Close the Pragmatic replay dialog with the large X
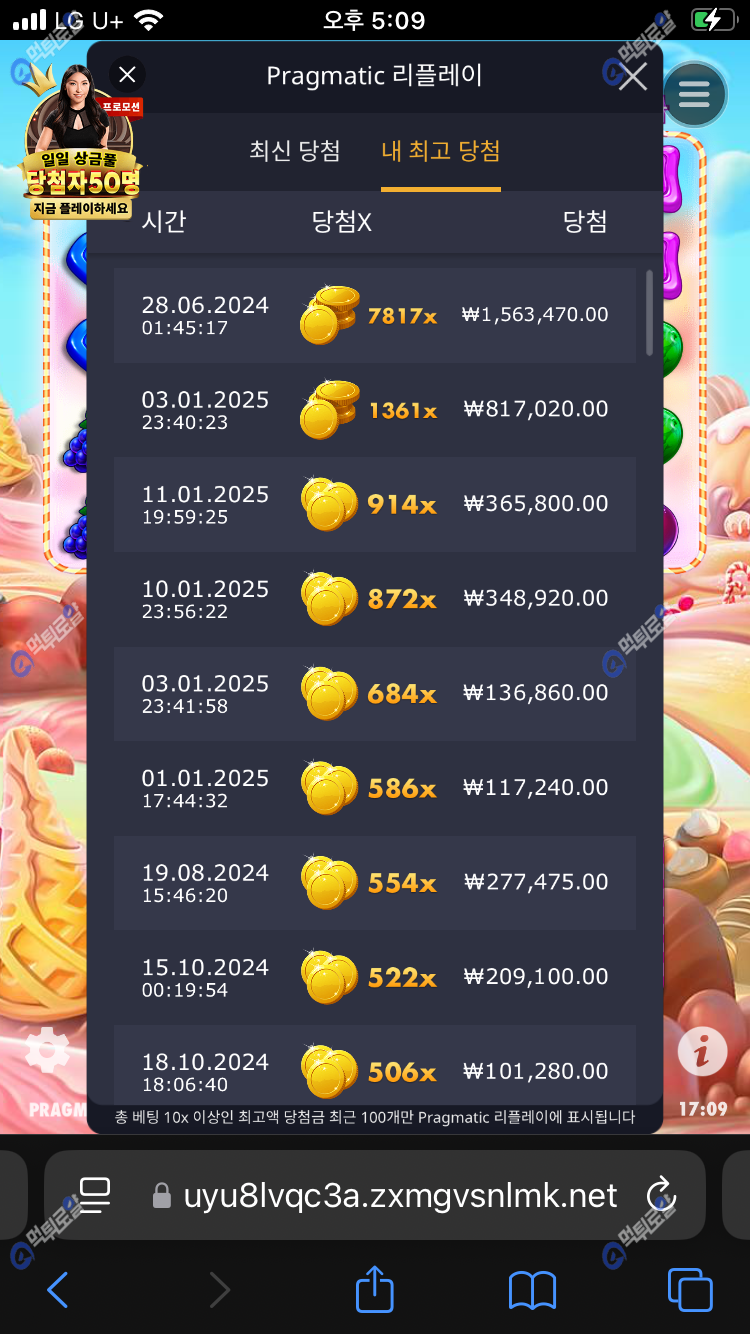Image resolution: width=750 pixels, height=1334 pixels. 632,75
